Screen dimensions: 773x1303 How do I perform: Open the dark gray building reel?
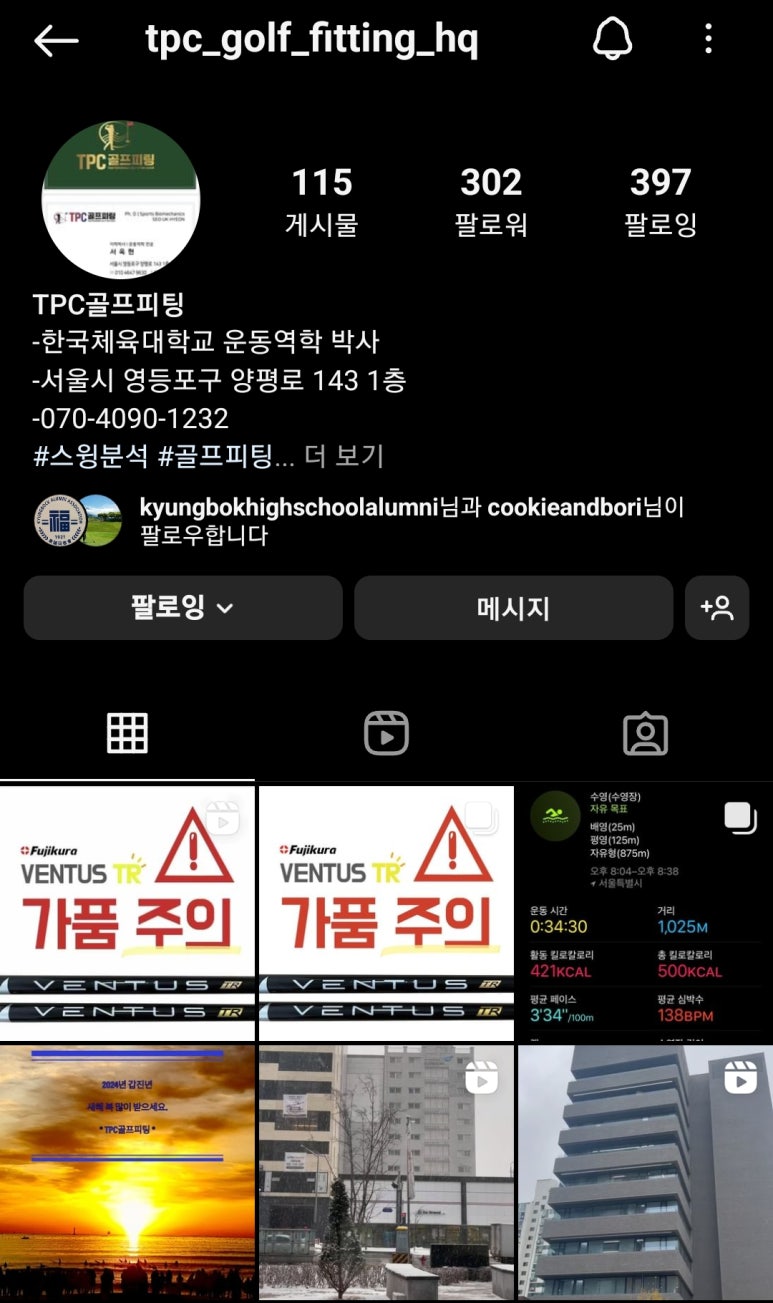(x=644, y=1172)
